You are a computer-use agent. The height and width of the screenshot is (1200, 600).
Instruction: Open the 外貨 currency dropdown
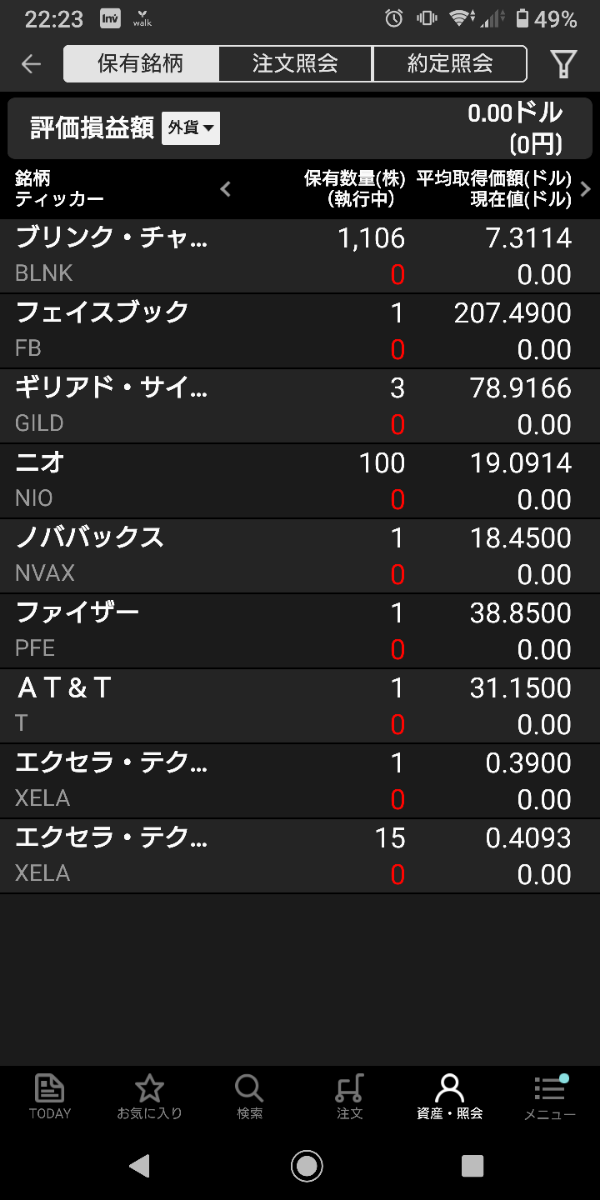point(190,128)
